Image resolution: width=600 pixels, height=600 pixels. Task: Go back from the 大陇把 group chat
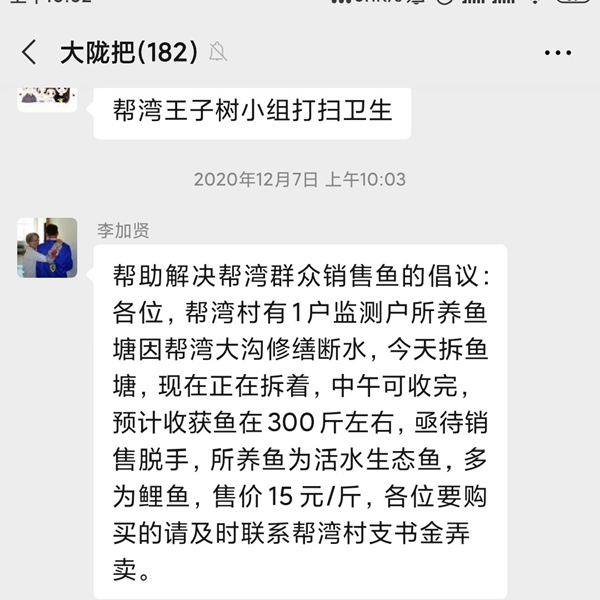pos(29,52)
